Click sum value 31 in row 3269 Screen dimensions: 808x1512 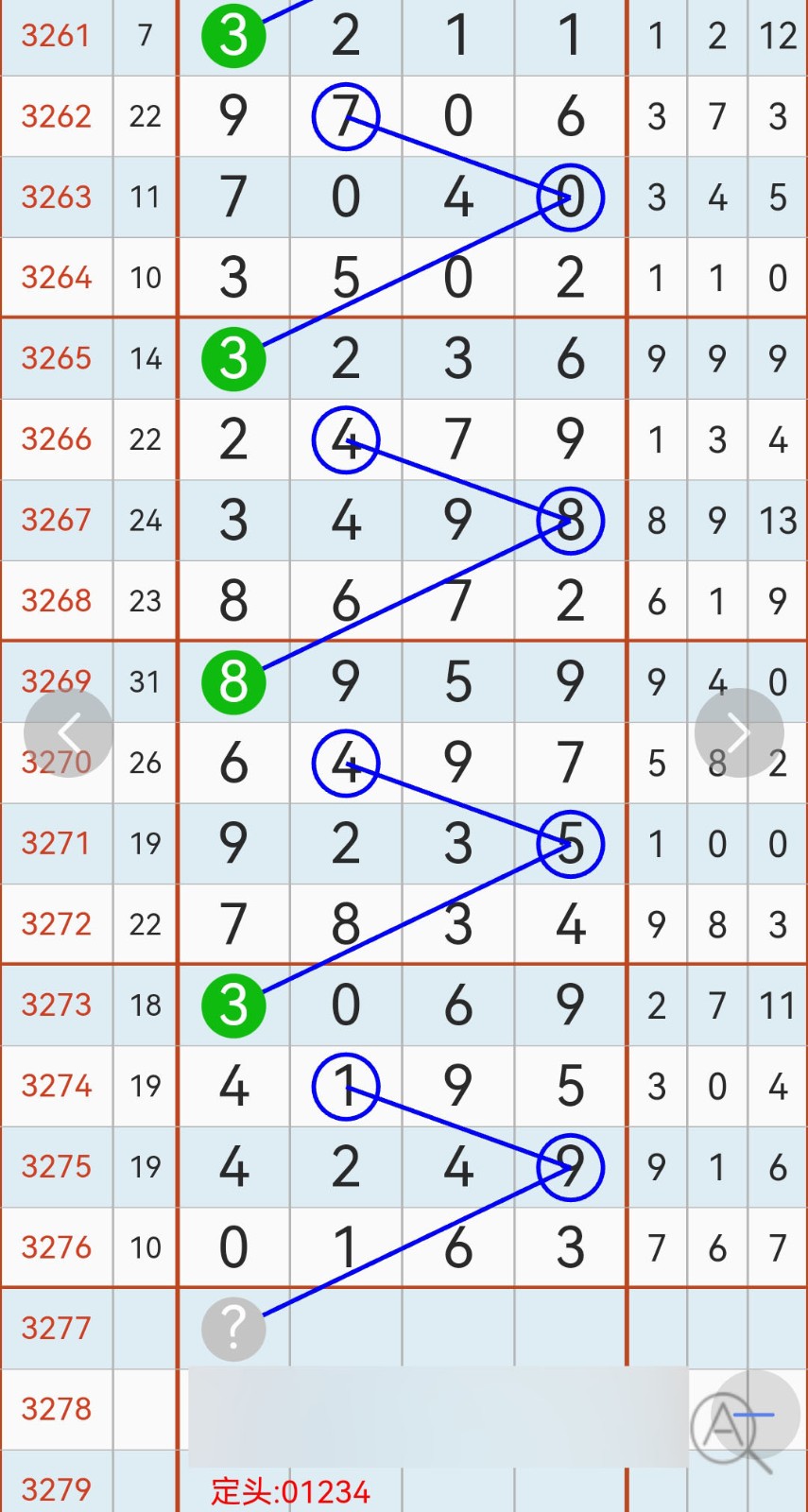[145, 680]
